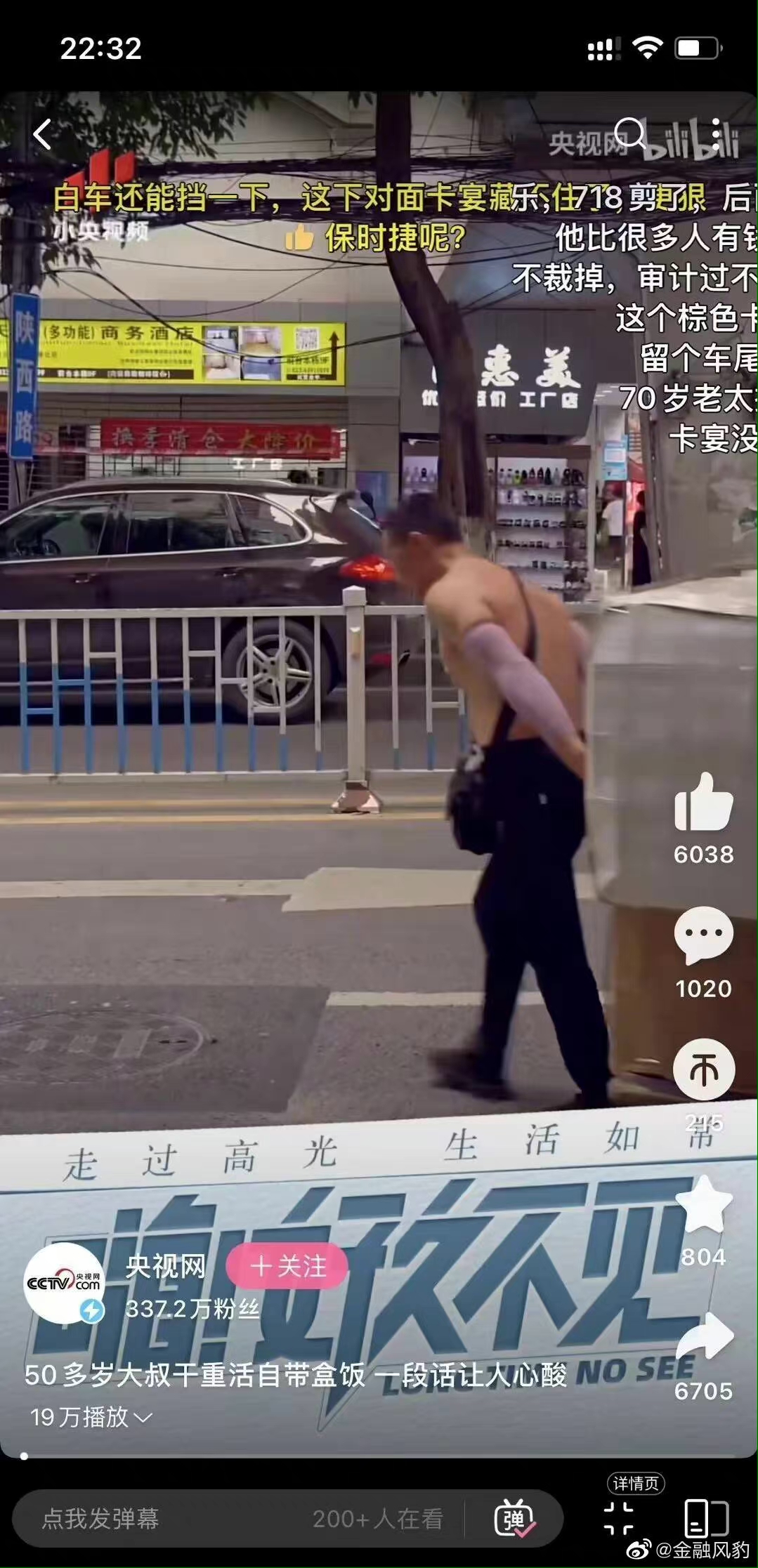Follow the 央视网 account
The width and height of the screenshot is (758, 1568).
coord(287,1266)
